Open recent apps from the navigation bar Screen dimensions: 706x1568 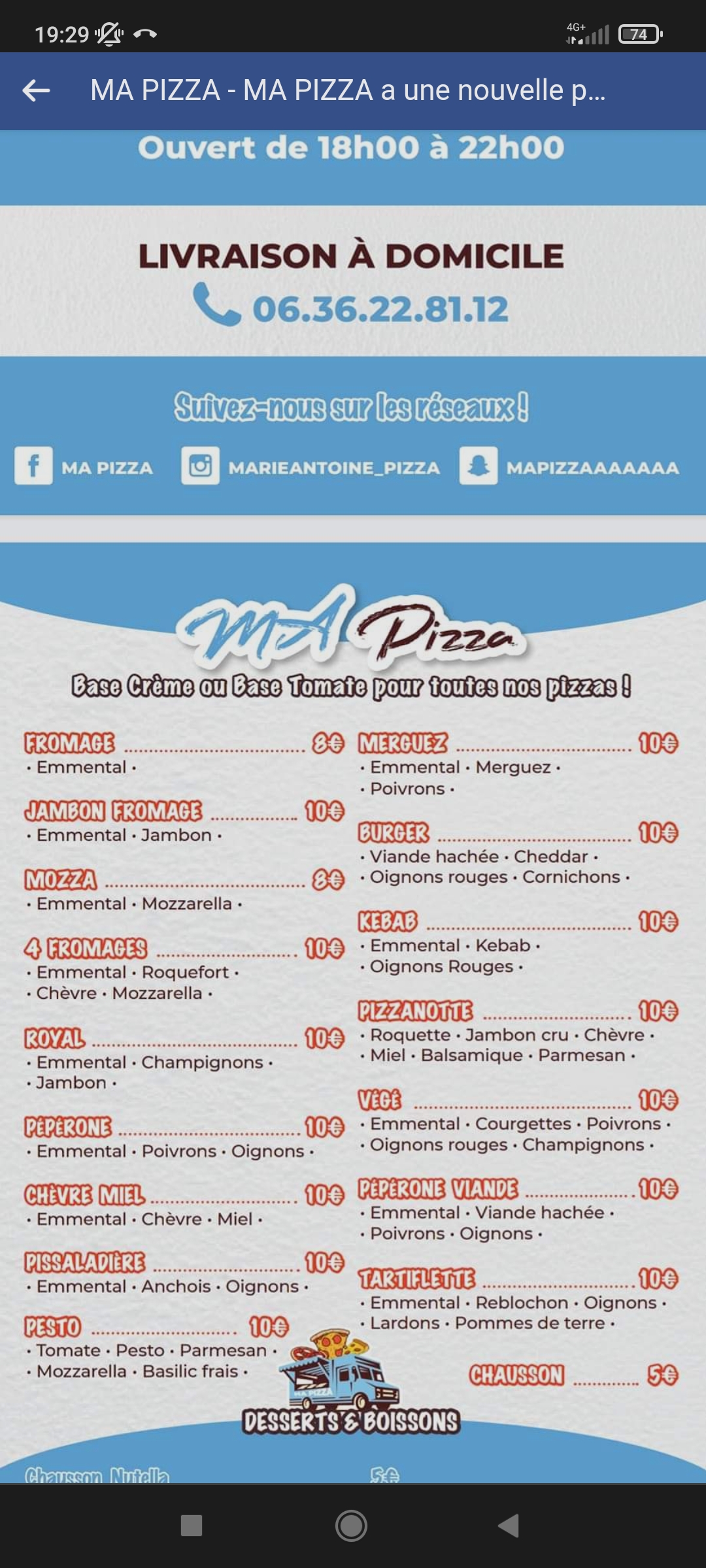[191, 1526]
